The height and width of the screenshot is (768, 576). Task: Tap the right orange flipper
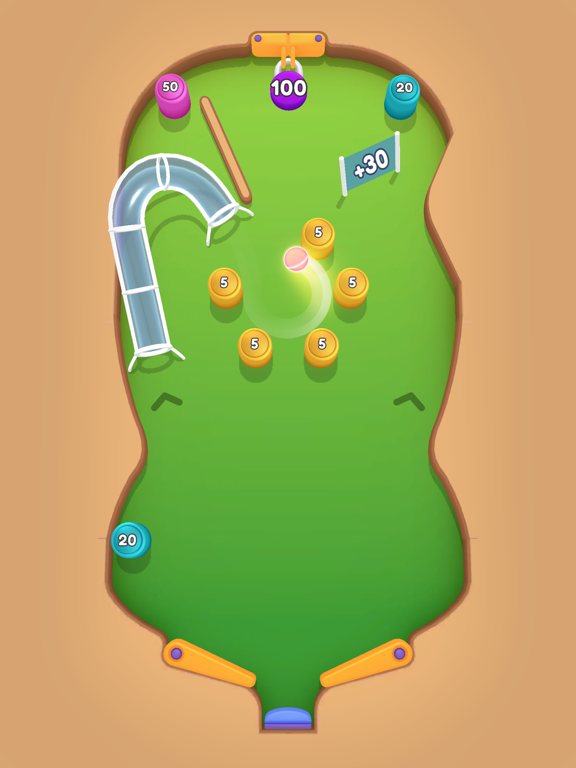(x=366, y=663)
